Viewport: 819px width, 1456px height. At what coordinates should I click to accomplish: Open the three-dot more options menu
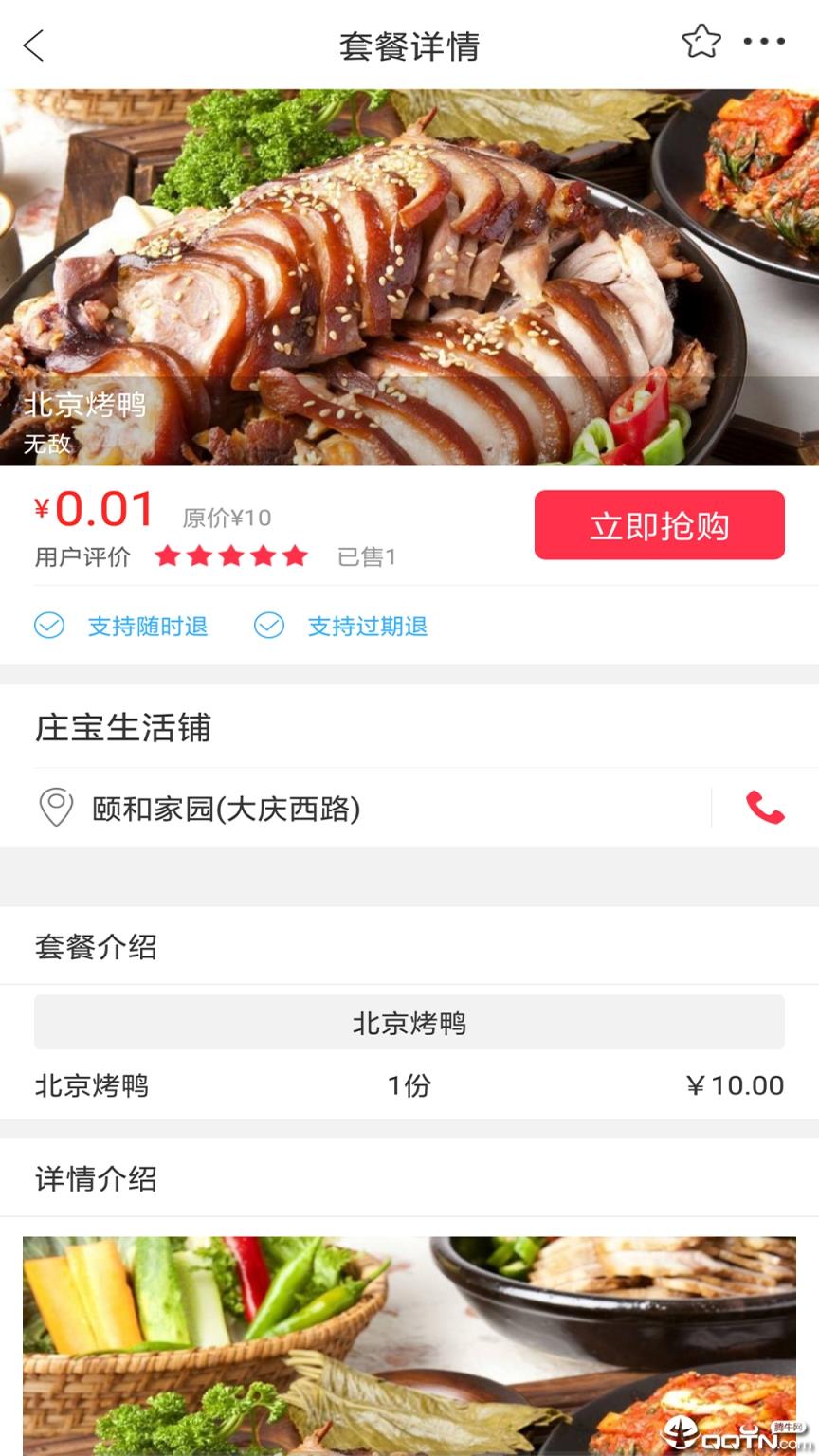(764, 41)
